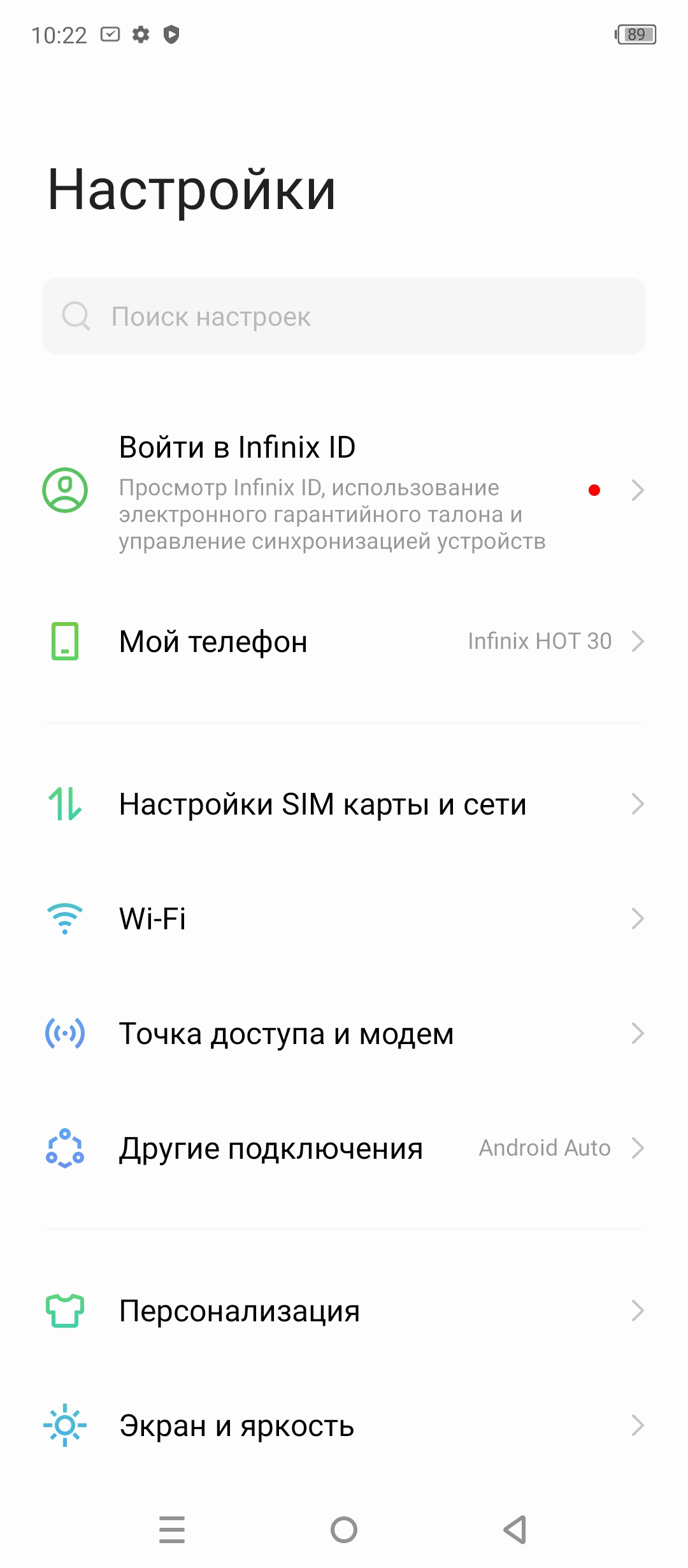Go to Точка доступа и модем
This screenshot has height=1568, width=688.
coord(344,1033)
